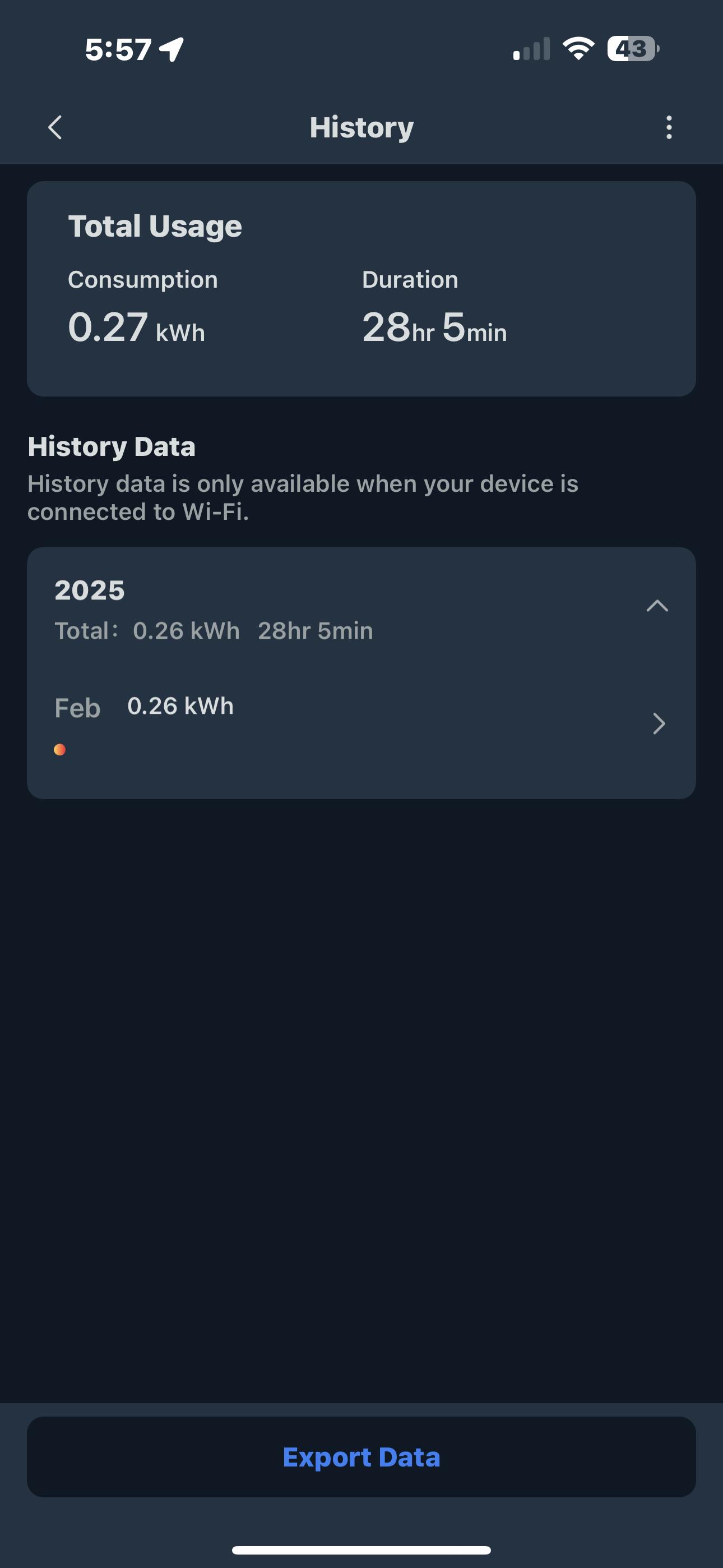Screen dimensions: 723x1568
Task: Open the three-dot overflow menu
Action: pos(669,127)
